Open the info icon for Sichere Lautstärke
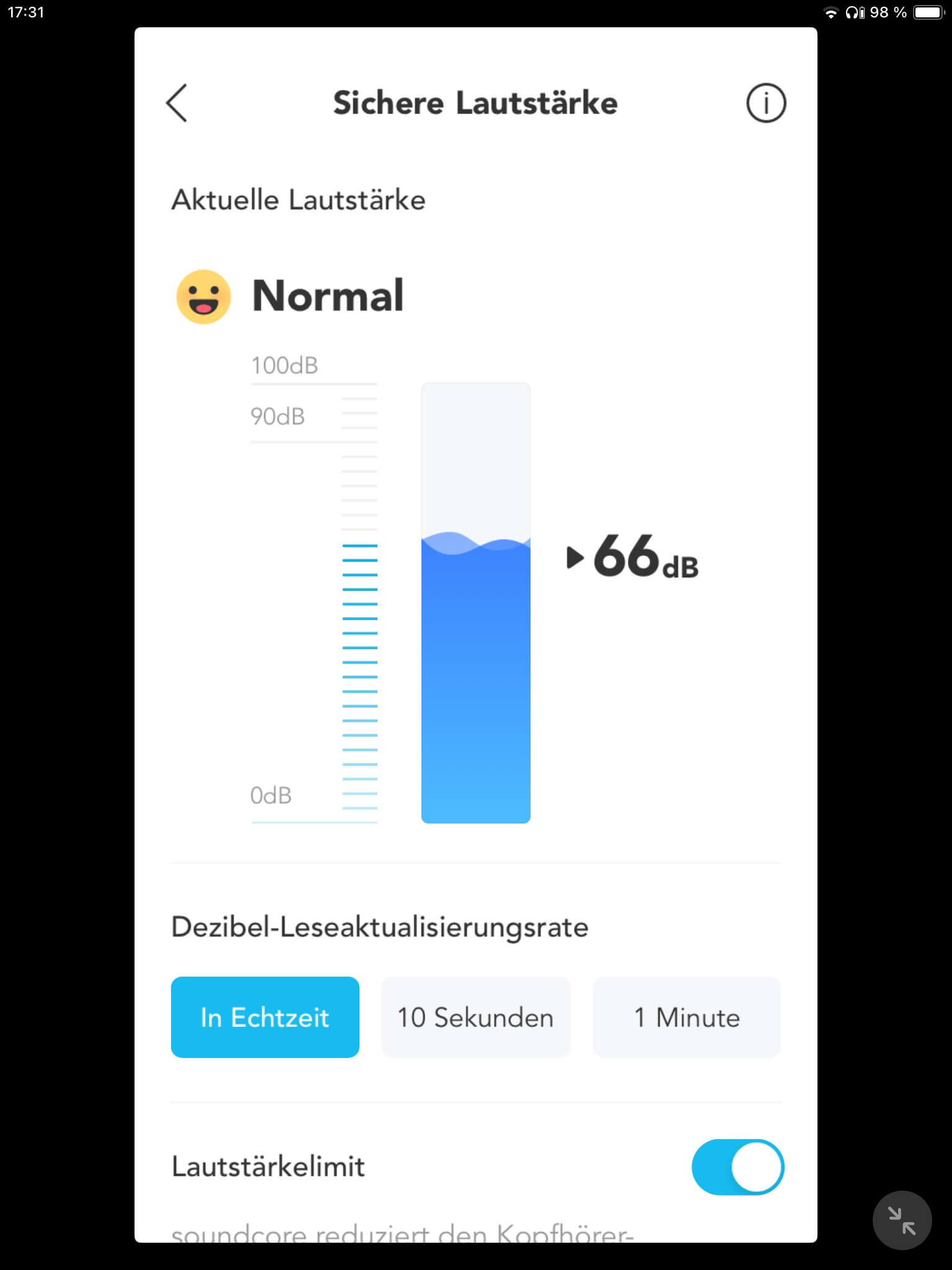Screen dimensions: 952x1270 pos(766,103)
